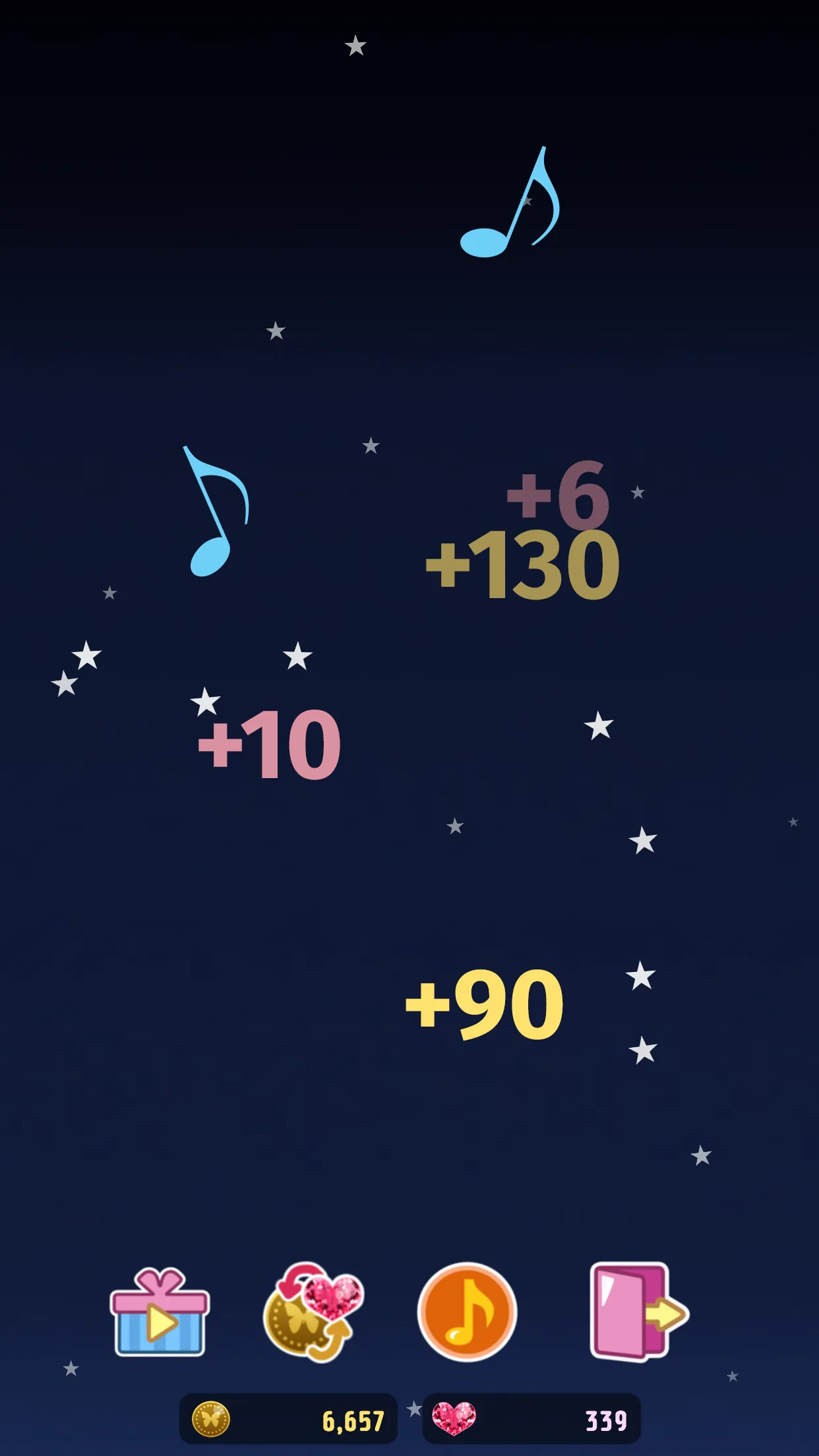Open the coin-to-gem exchange icon
This screenshot has height=1456, width=819.
(x=313, y=1312)
